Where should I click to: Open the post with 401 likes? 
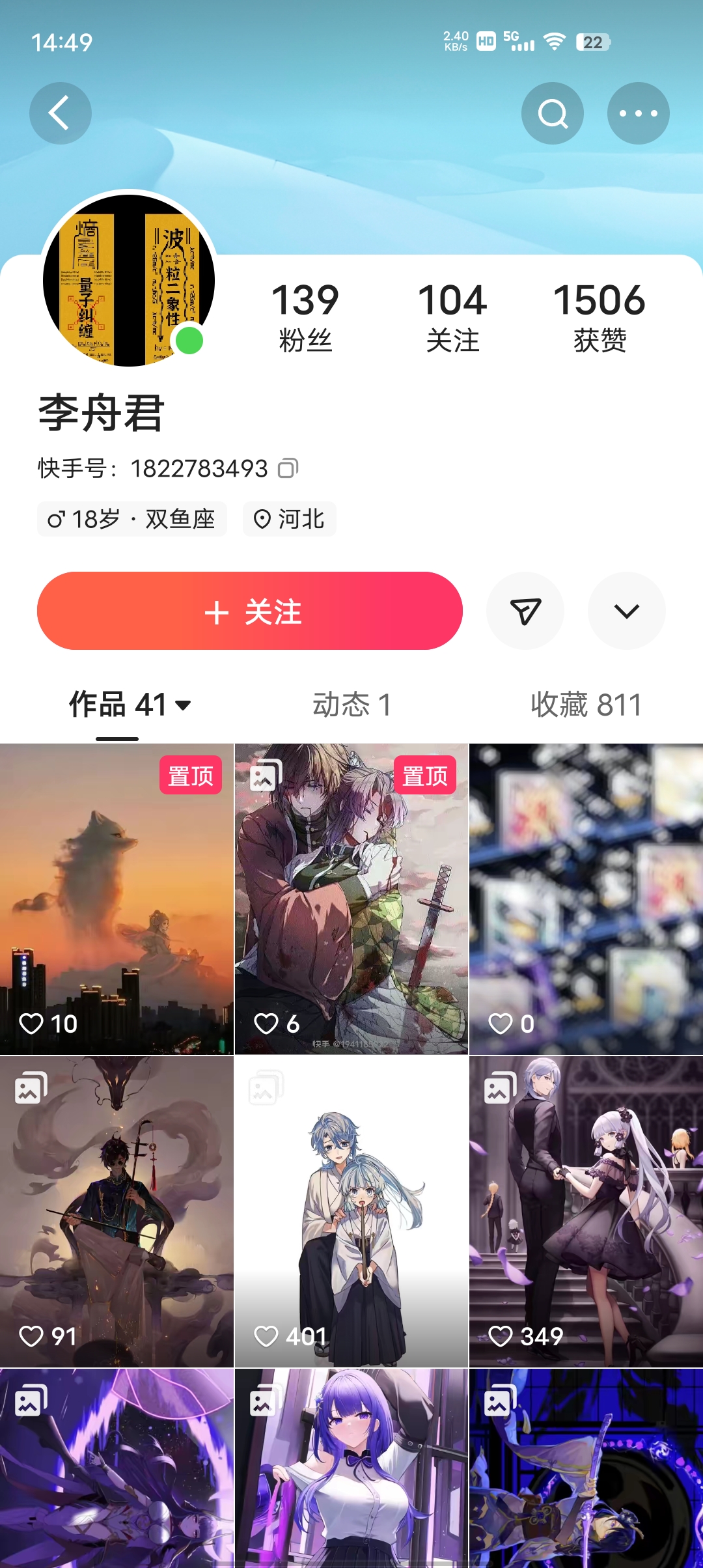pos(351,1211)
